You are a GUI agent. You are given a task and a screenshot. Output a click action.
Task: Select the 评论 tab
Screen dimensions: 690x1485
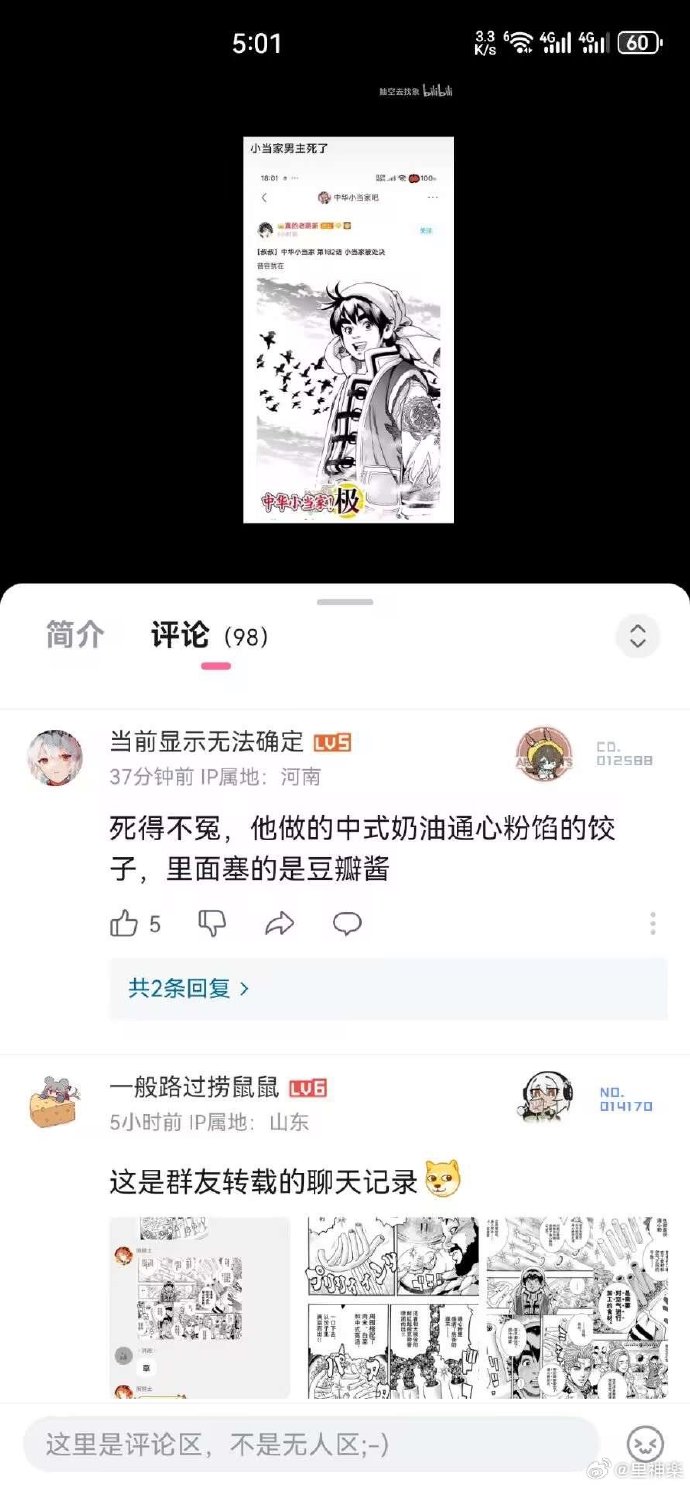click(x=181, y=634)
